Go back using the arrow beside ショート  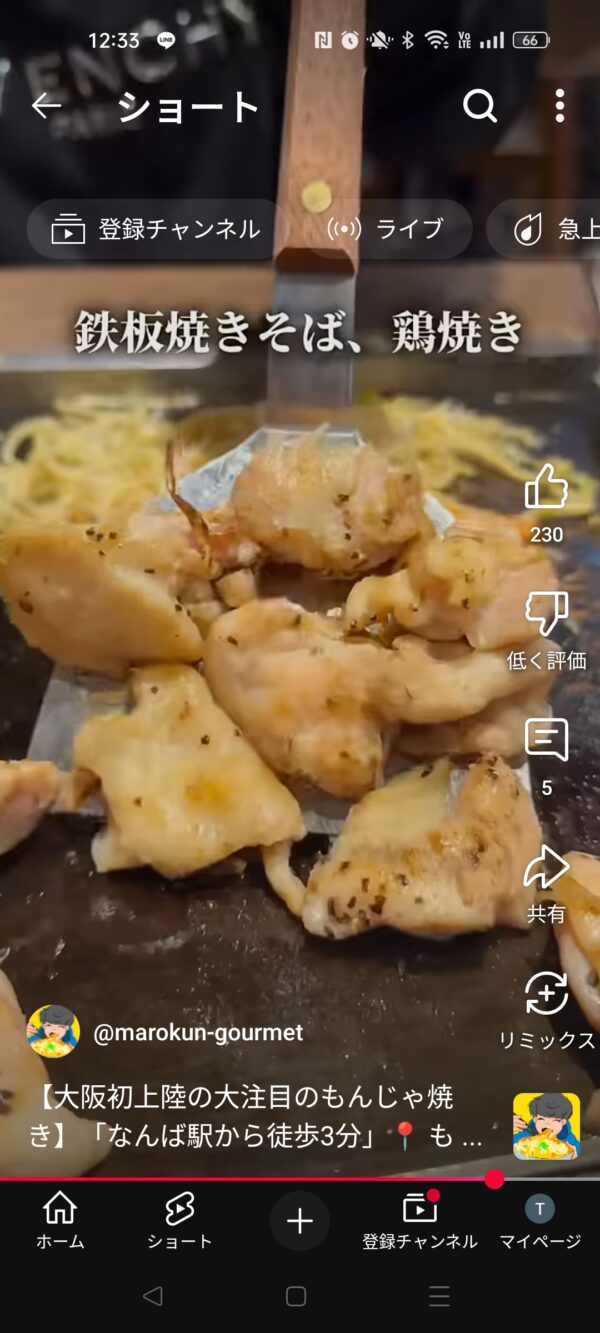point(46,106)
